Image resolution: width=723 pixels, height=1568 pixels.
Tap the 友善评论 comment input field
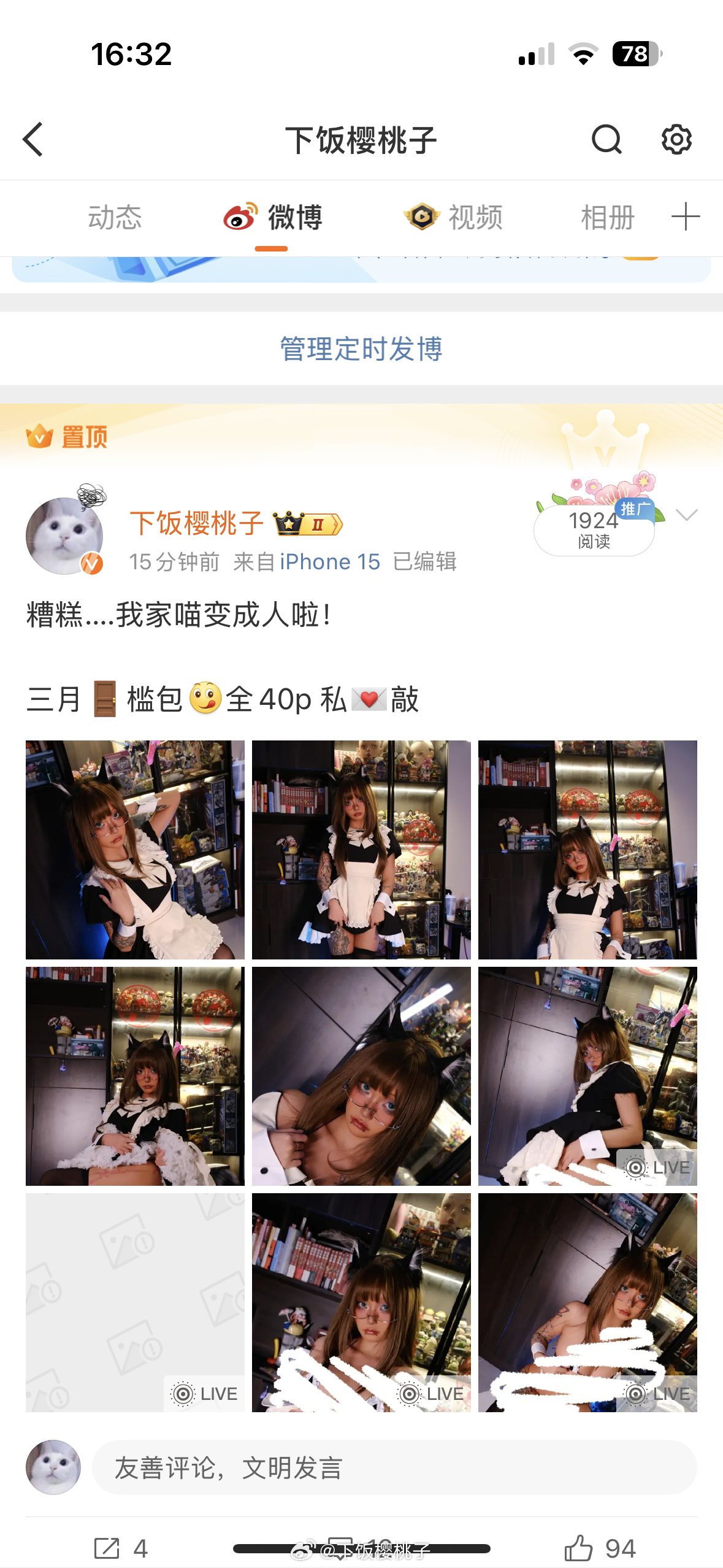pos(394,1467)
